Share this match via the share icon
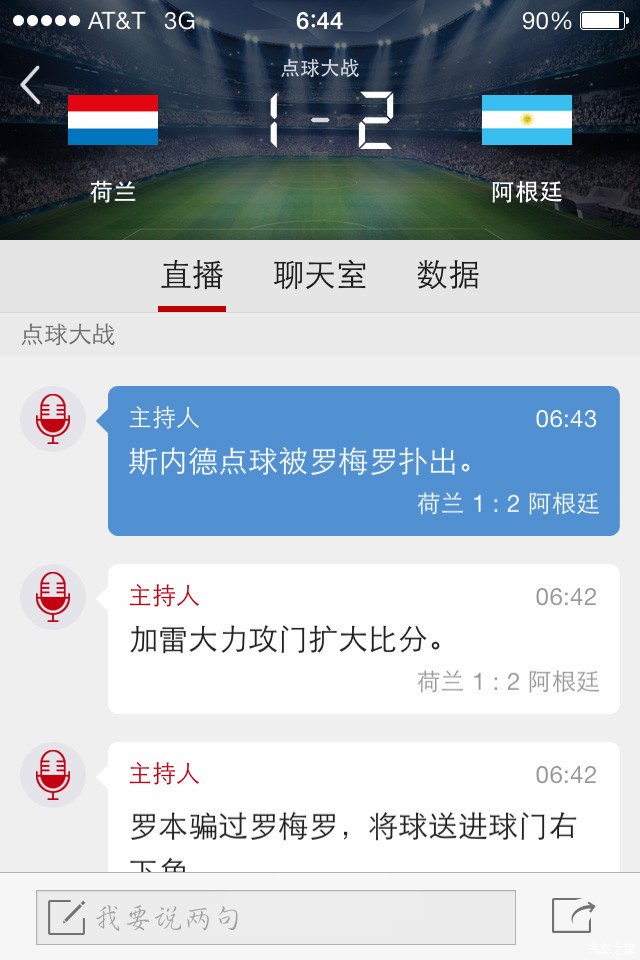640x960 pixels. click(x=573, y=916)
